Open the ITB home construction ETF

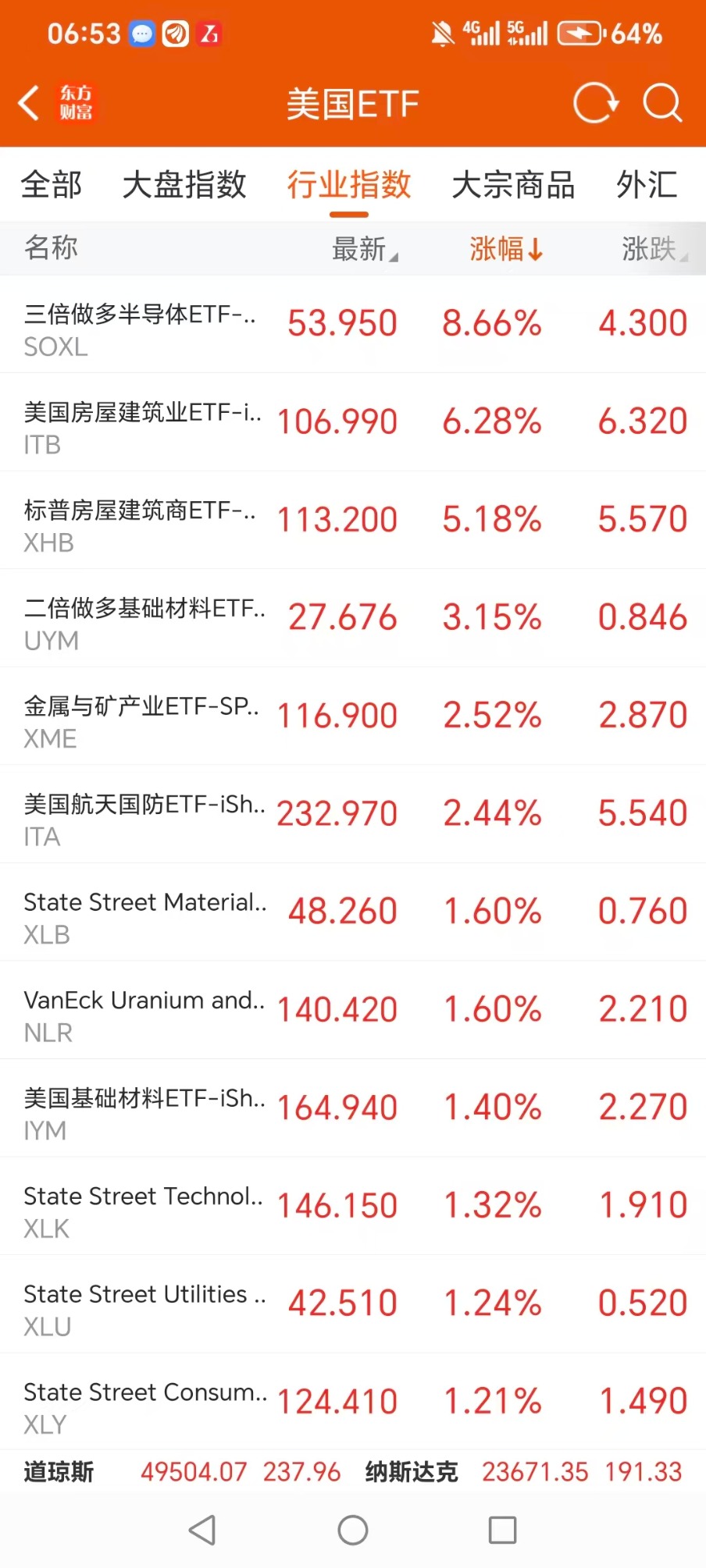pyautogui.click(x=353, y=422)
